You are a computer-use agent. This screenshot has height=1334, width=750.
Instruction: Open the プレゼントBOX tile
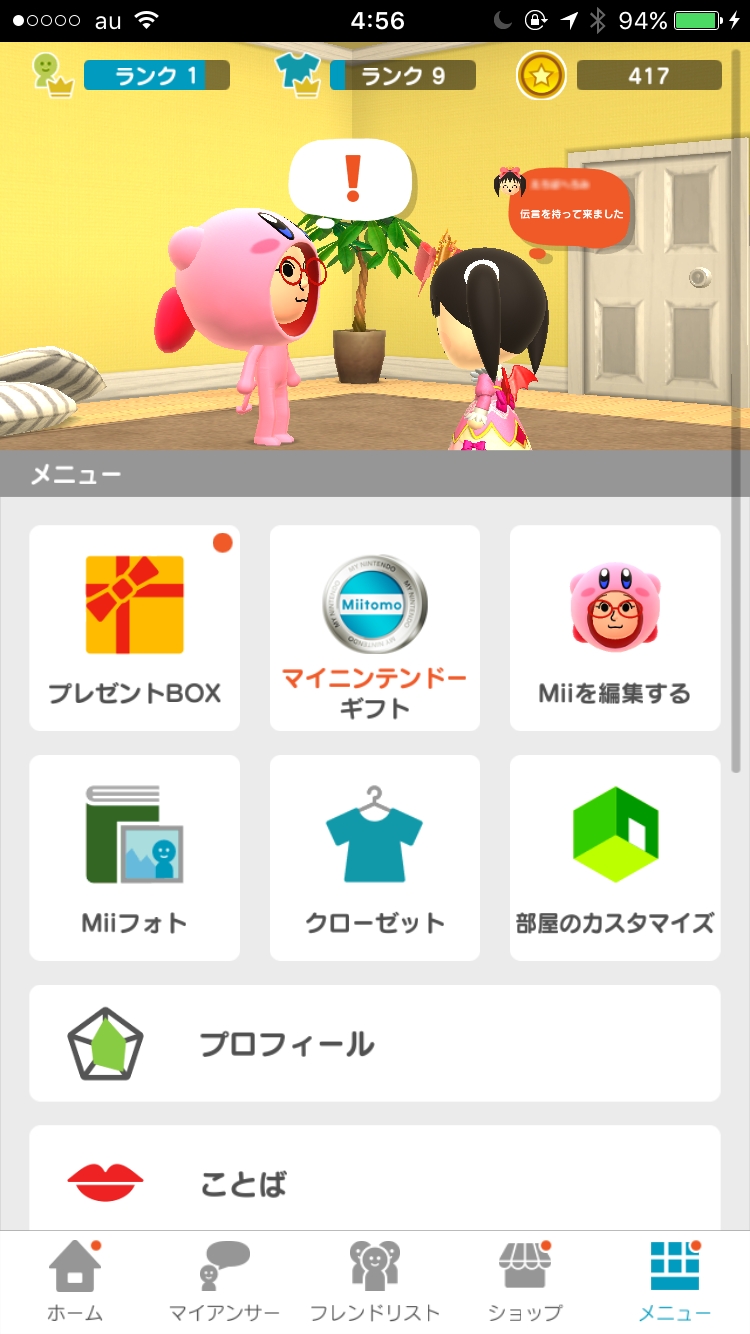(x=135, y=628)
